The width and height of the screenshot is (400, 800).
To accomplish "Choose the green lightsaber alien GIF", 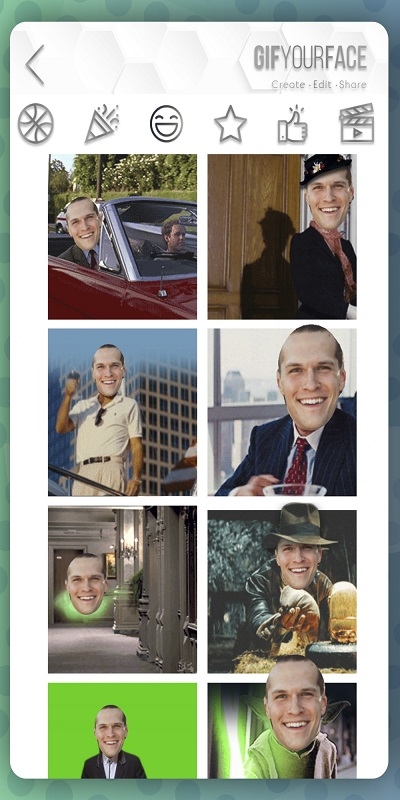I will 282,731.
